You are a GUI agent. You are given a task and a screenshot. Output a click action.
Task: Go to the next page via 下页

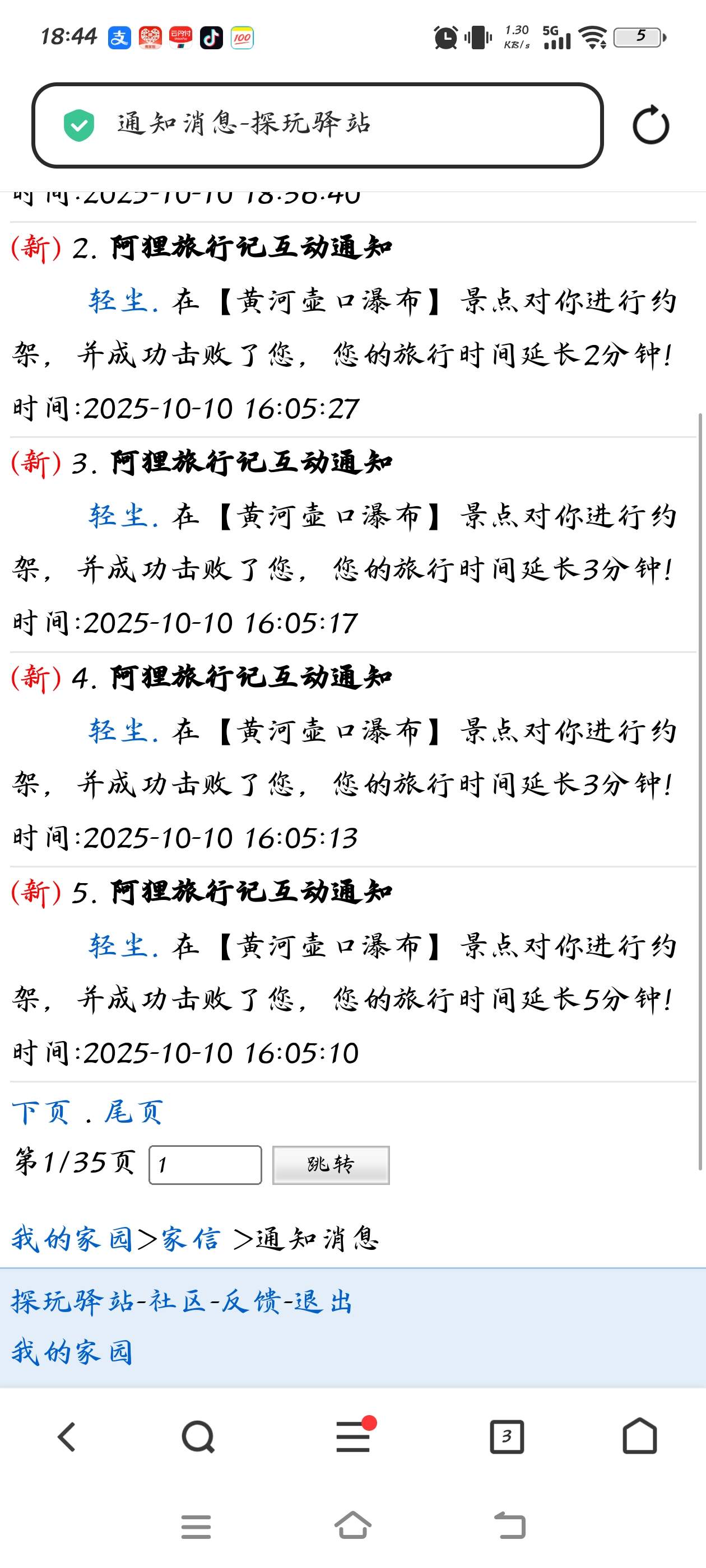coord(41,1113)
